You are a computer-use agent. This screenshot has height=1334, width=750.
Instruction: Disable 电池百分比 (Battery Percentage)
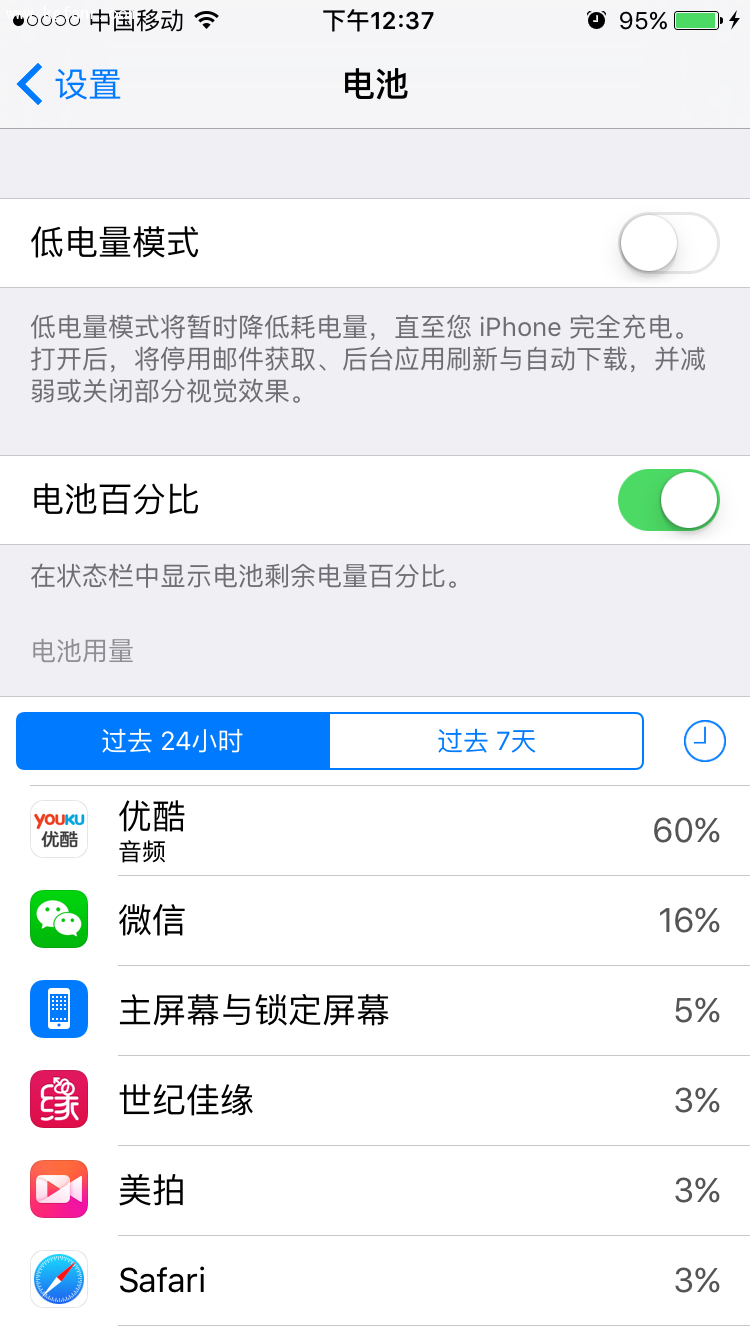click(x=668, y=500)
